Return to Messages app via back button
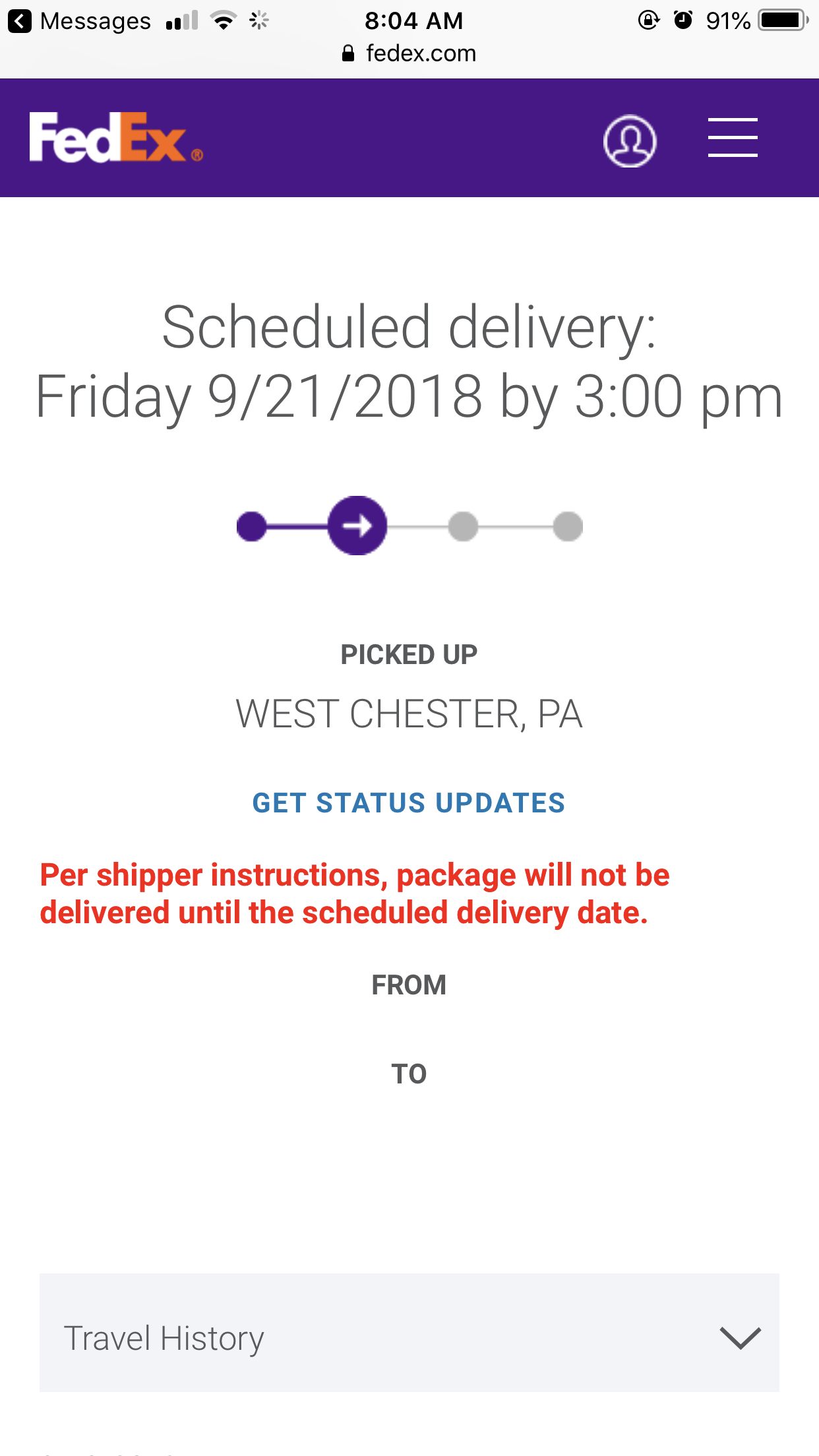 80,21
